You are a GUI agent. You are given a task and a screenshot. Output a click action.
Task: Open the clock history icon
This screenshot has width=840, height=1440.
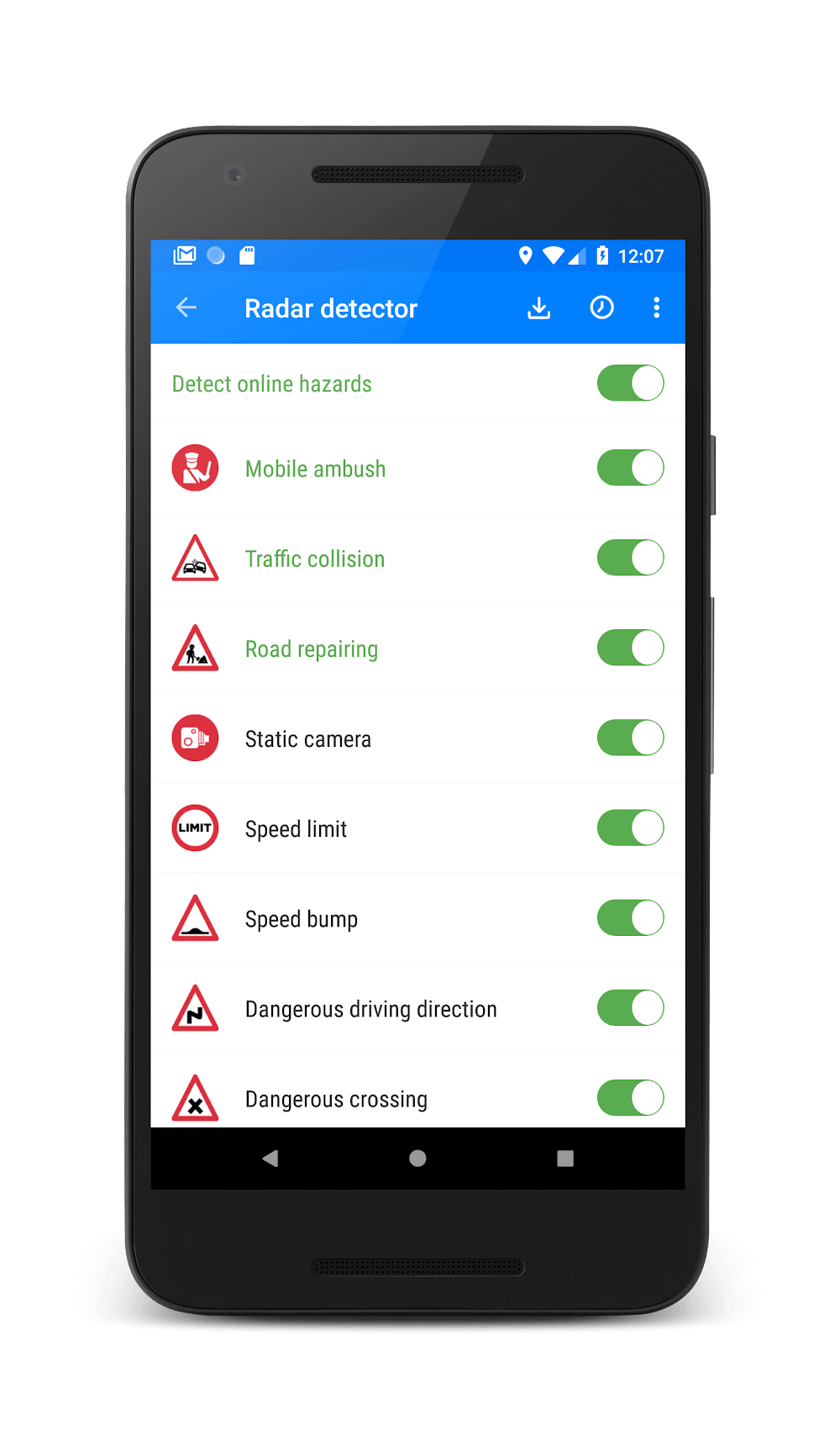pos(601,307)
